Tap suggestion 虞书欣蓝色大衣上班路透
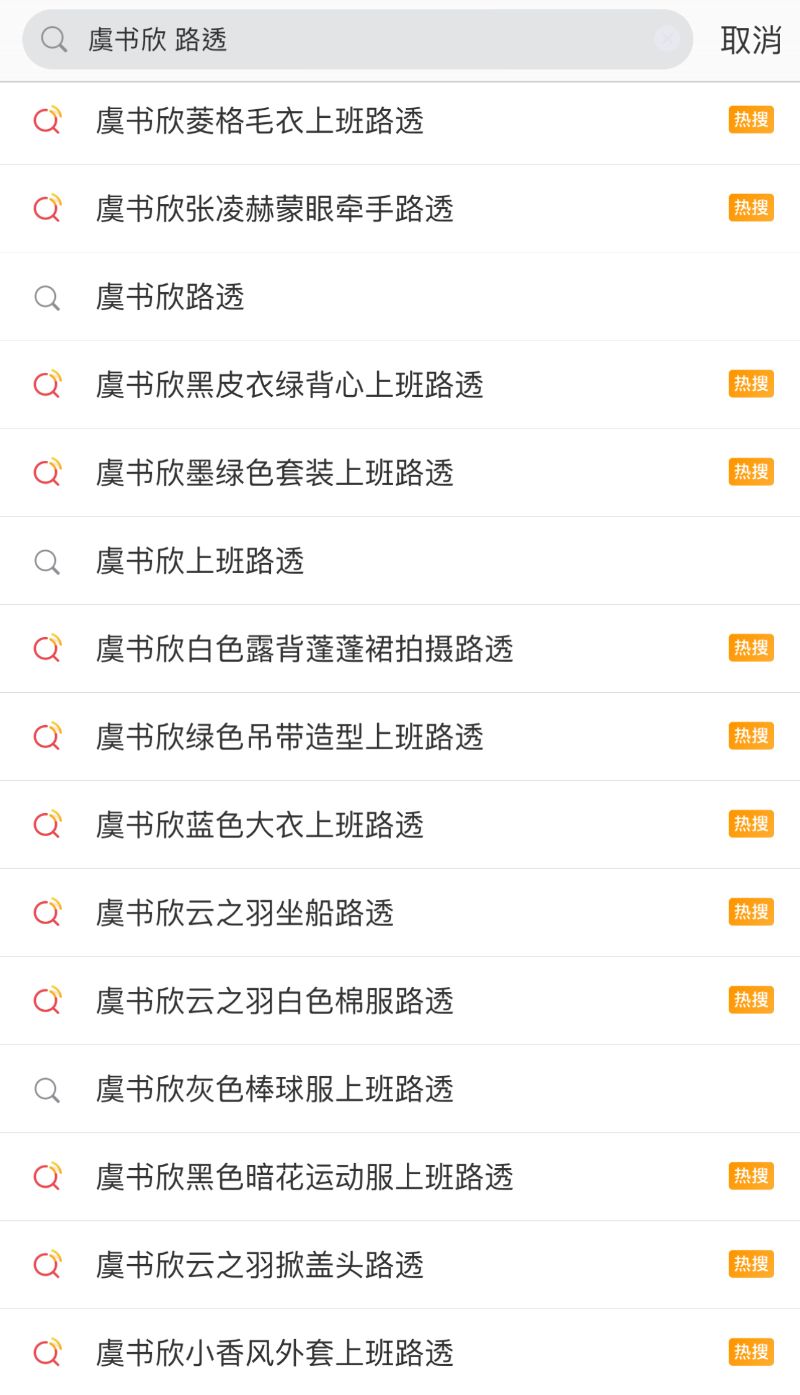 click(260, 825)
